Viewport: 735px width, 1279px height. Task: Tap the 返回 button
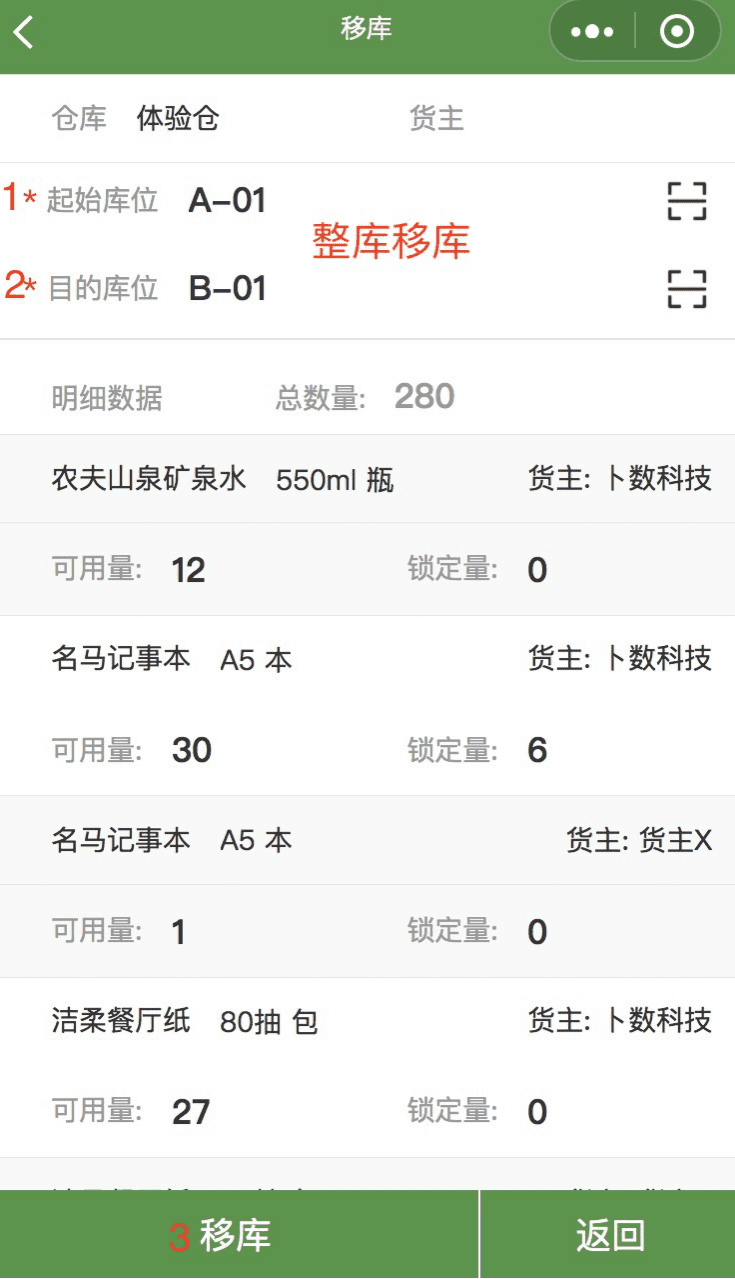(608, 1235)
